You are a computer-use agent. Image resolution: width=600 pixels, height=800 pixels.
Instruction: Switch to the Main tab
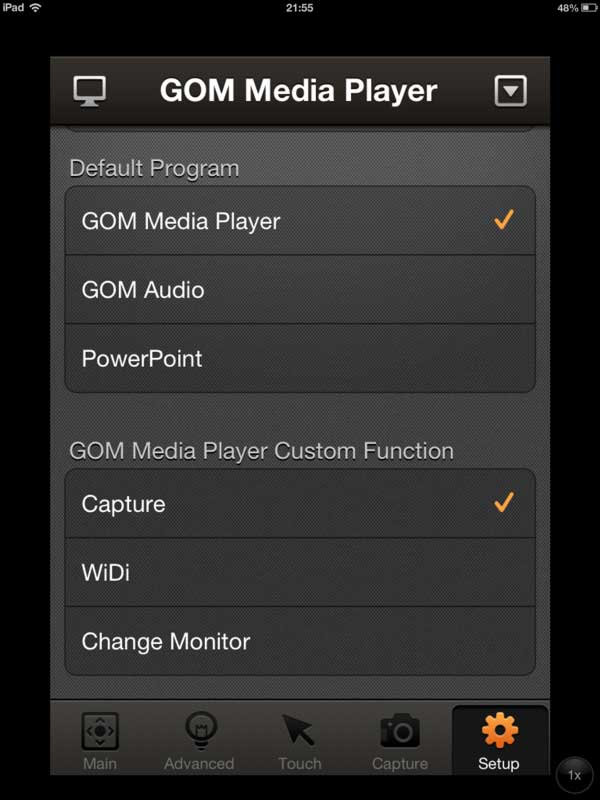pos(100,742)
